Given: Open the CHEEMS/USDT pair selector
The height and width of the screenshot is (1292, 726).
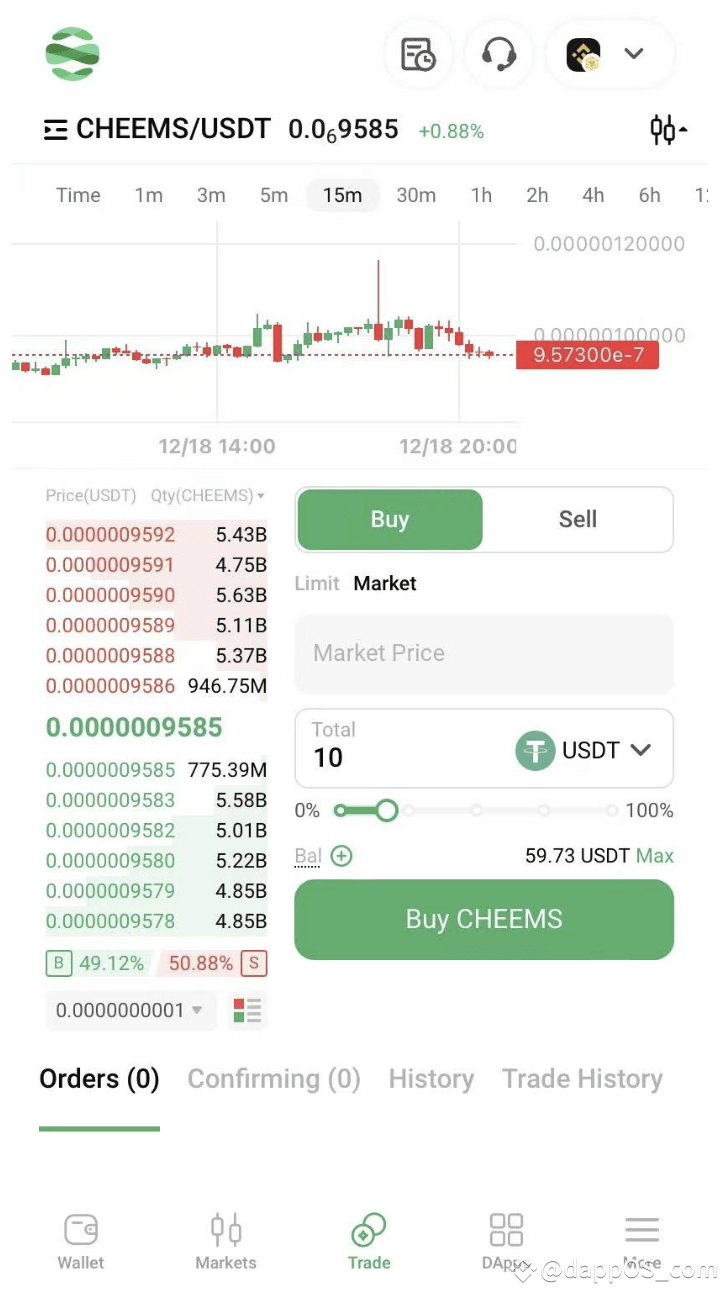Looking at the screenshot, I should [x=158, y=130].
